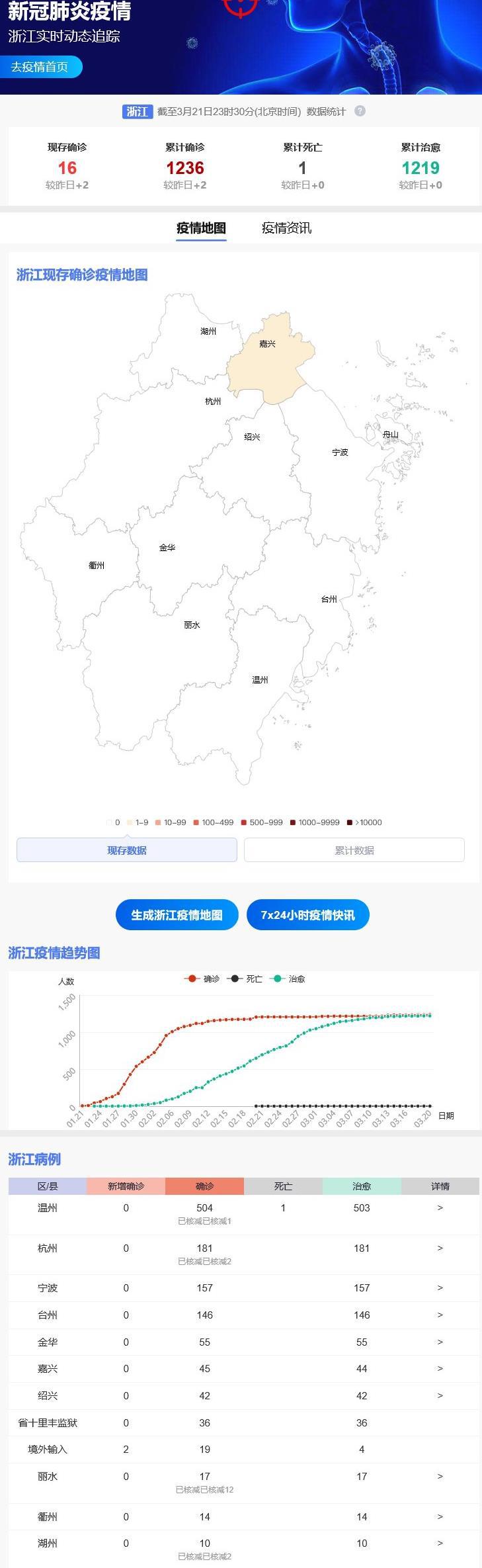Open details for 温州 row
482x1568 pixels.
(x=440, y=1207)
